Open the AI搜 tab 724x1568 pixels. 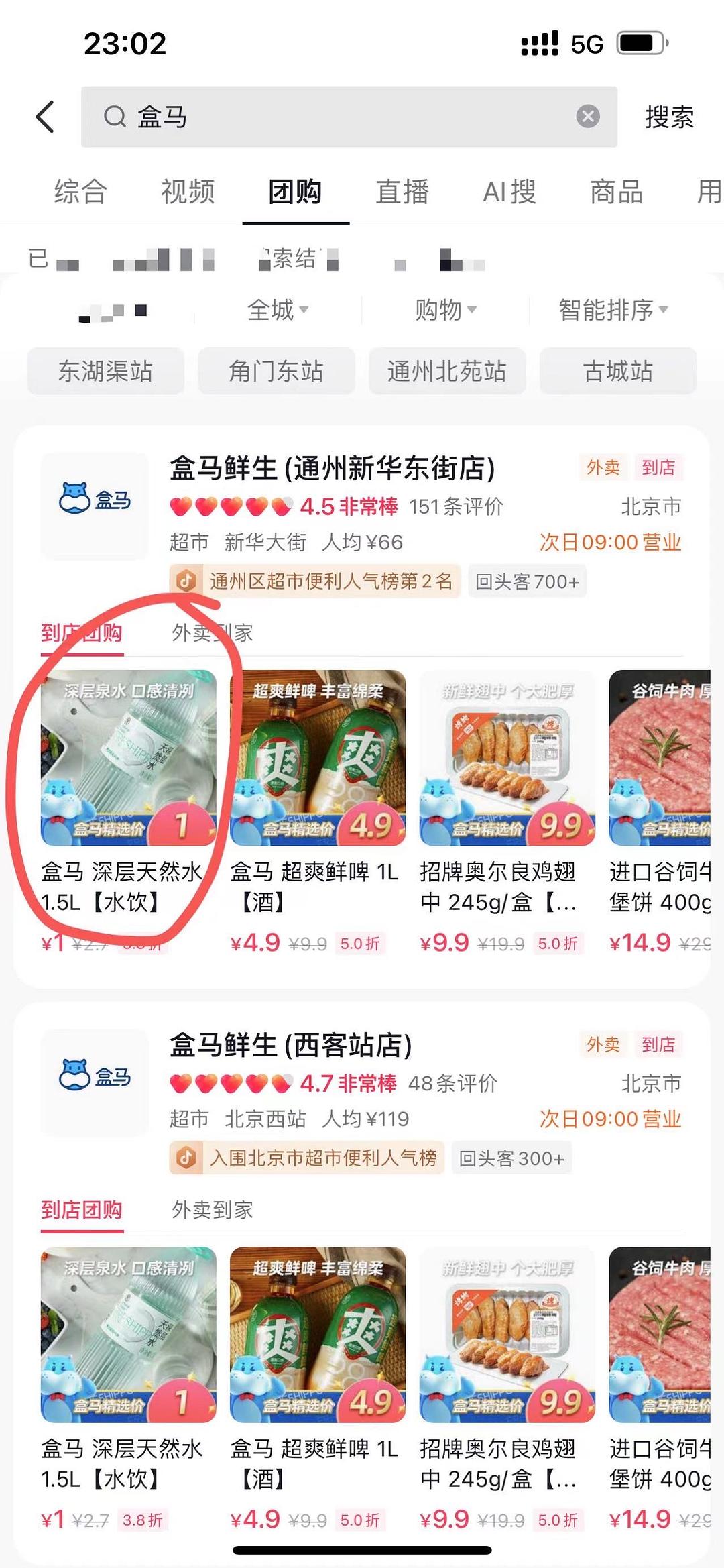[x=509, y=192]
